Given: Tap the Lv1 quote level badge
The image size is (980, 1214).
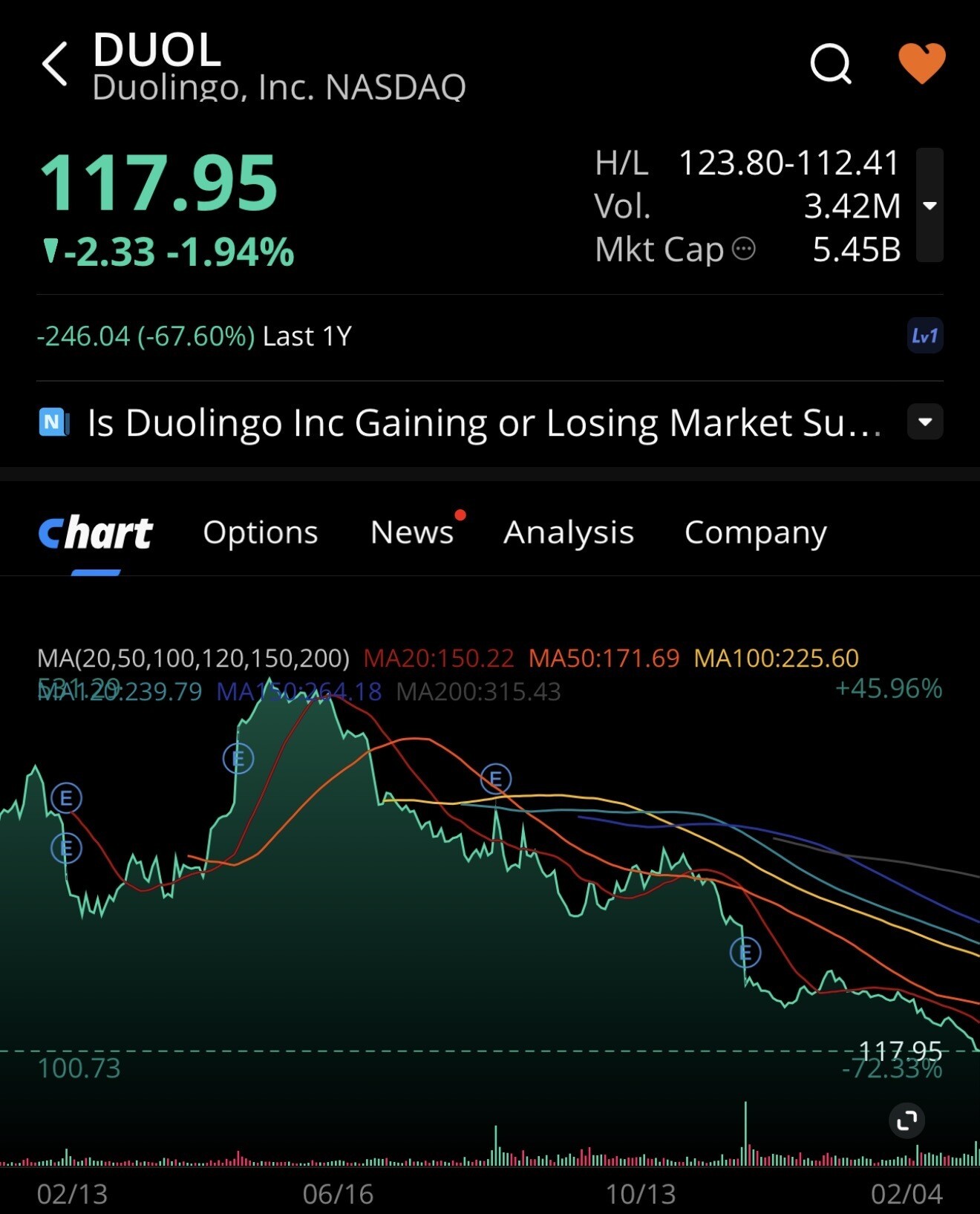Looking at the screenshot, I should (x=924, y=336).
